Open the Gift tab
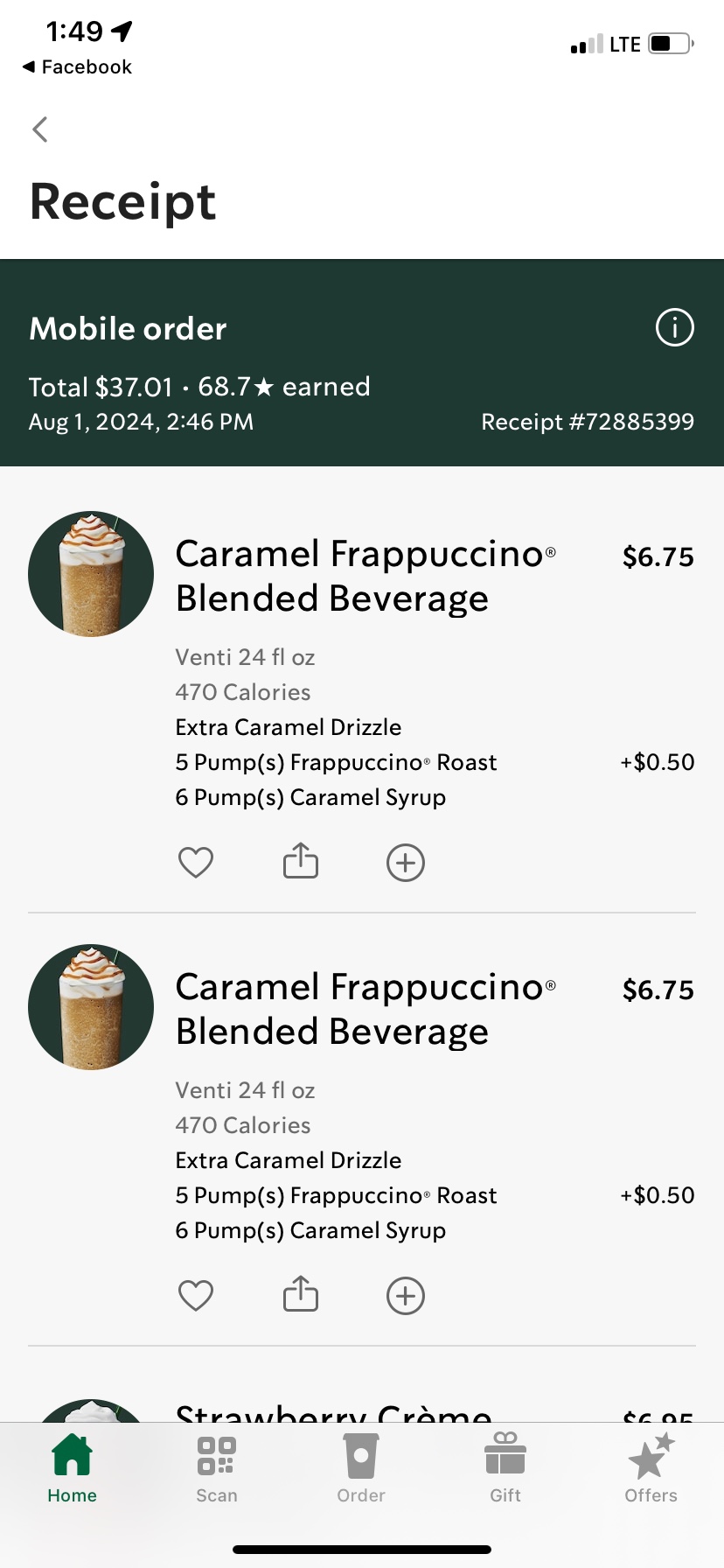The image size is (724, 1568). 505,1468
